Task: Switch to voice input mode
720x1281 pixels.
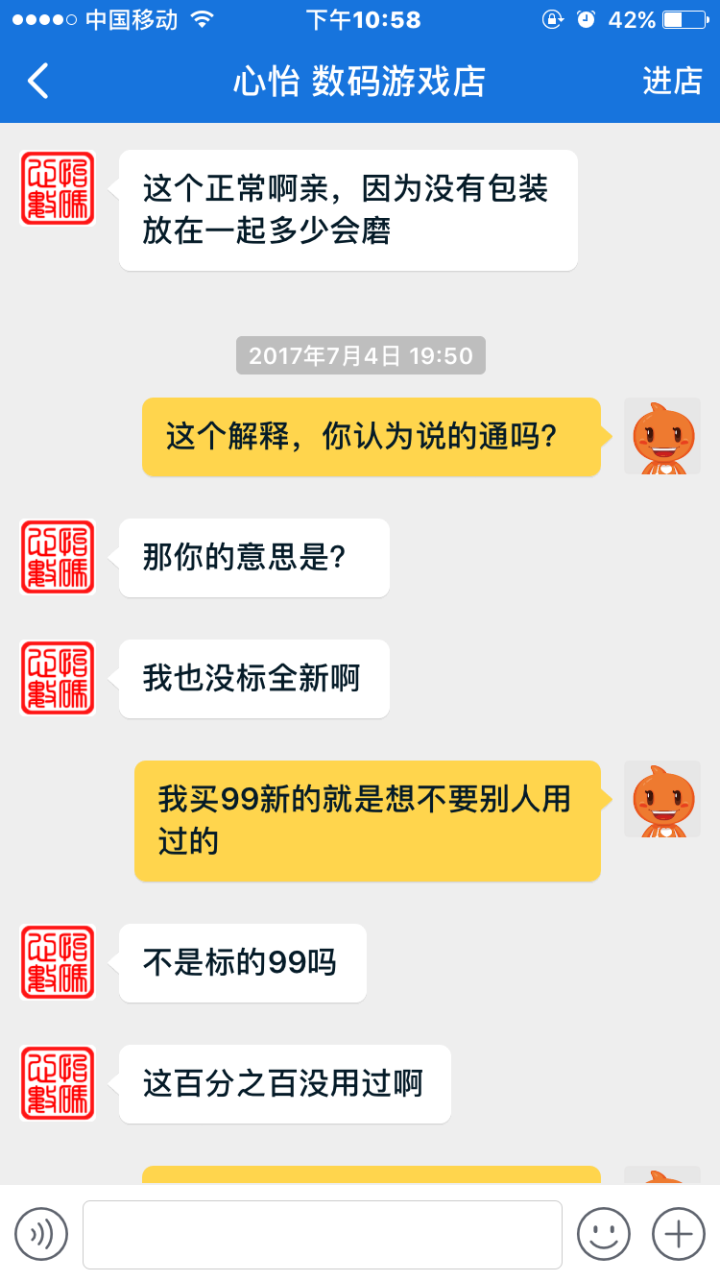Action: [41, 1234]
